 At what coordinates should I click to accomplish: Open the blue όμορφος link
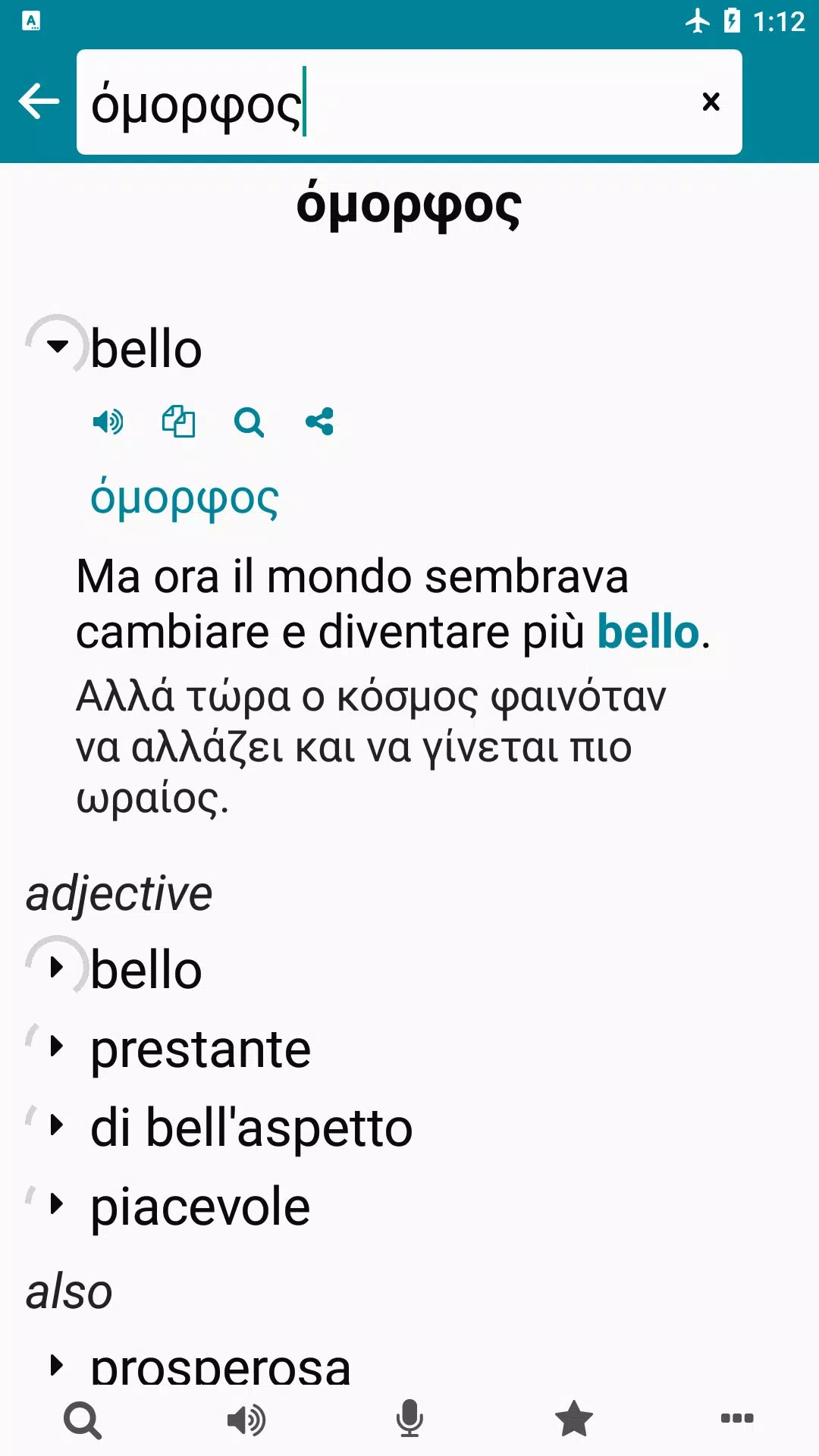(x=184, y=499)
